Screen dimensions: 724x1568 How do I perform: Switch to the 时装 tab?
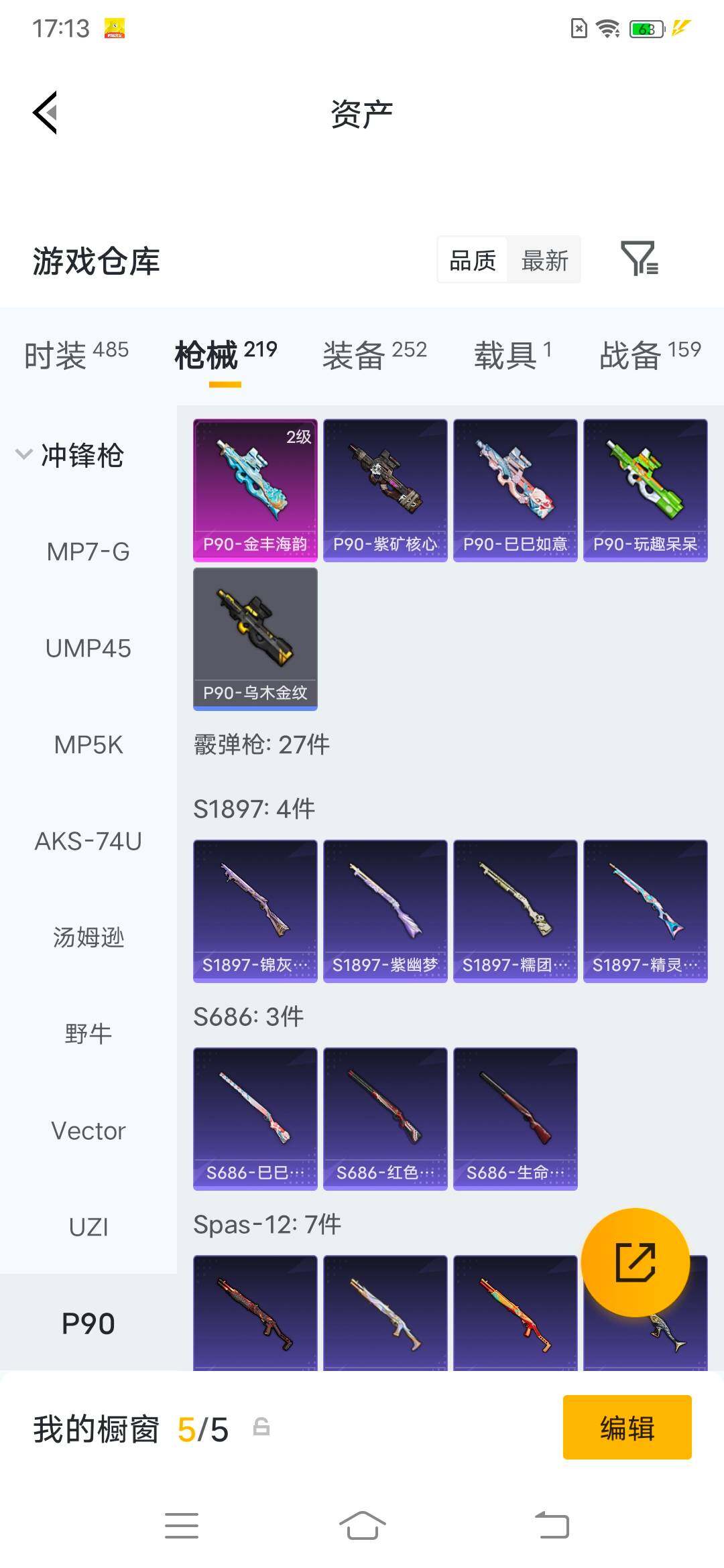pos(76,355)
